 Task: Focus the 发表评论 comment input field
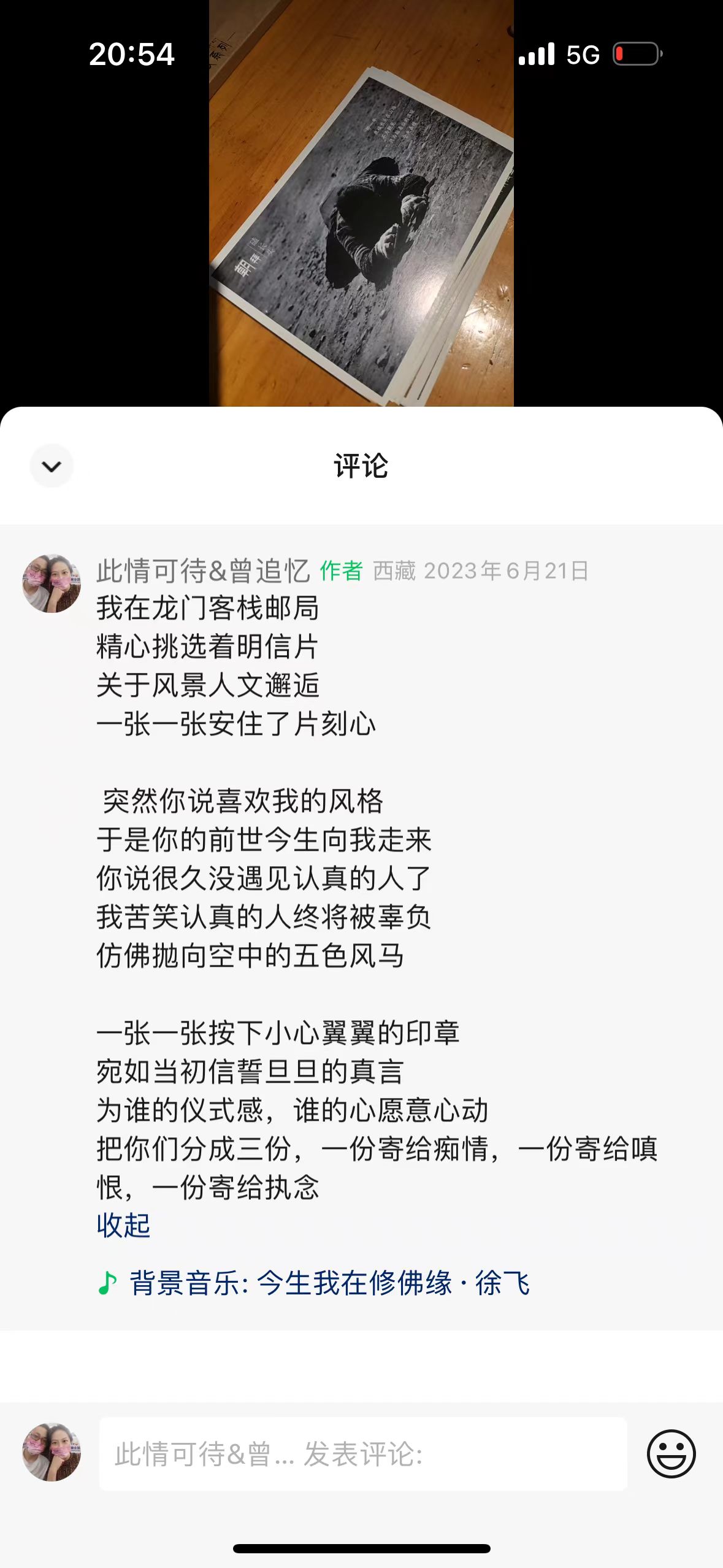pyautogui.click(x=362, y=1454)
